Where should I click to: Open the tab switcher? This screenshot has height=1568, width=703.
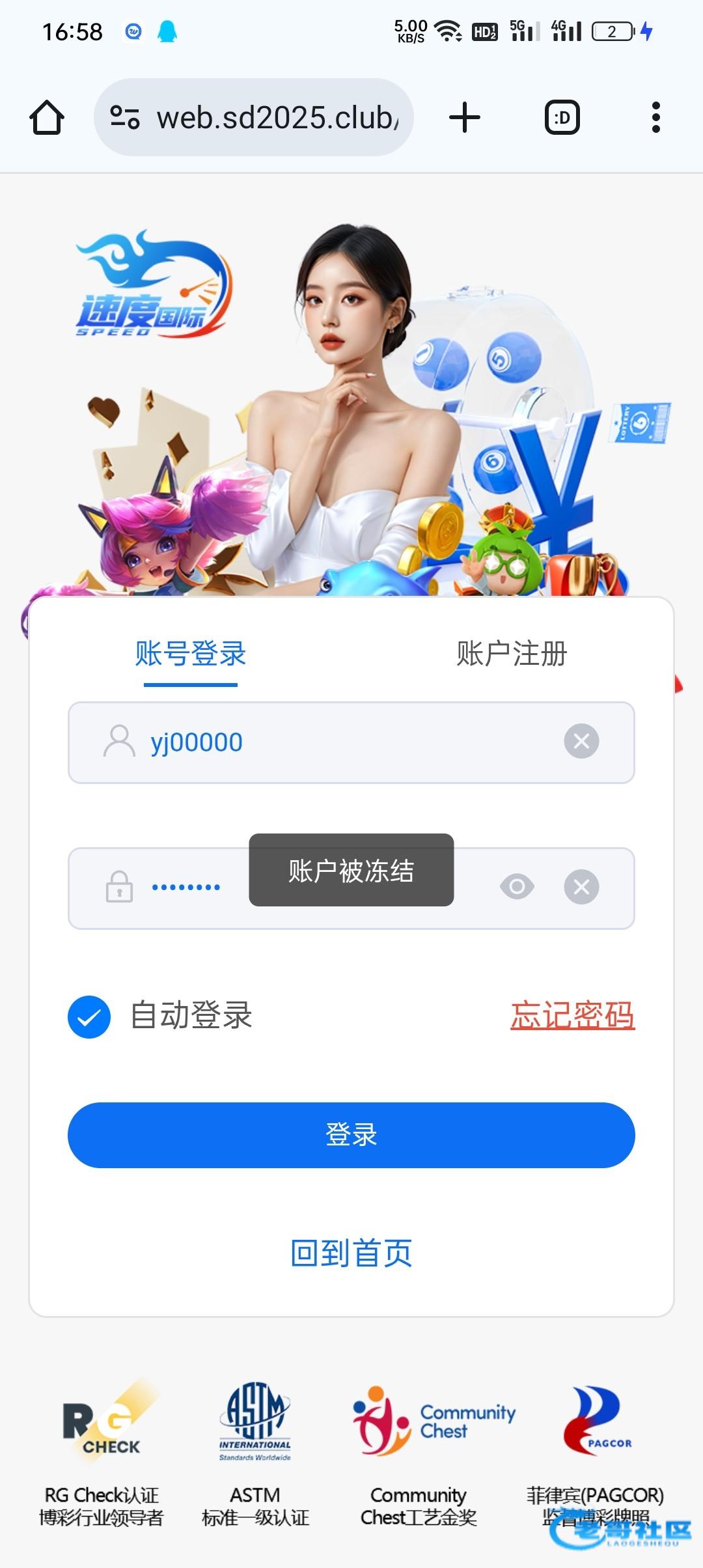[562, 118]
